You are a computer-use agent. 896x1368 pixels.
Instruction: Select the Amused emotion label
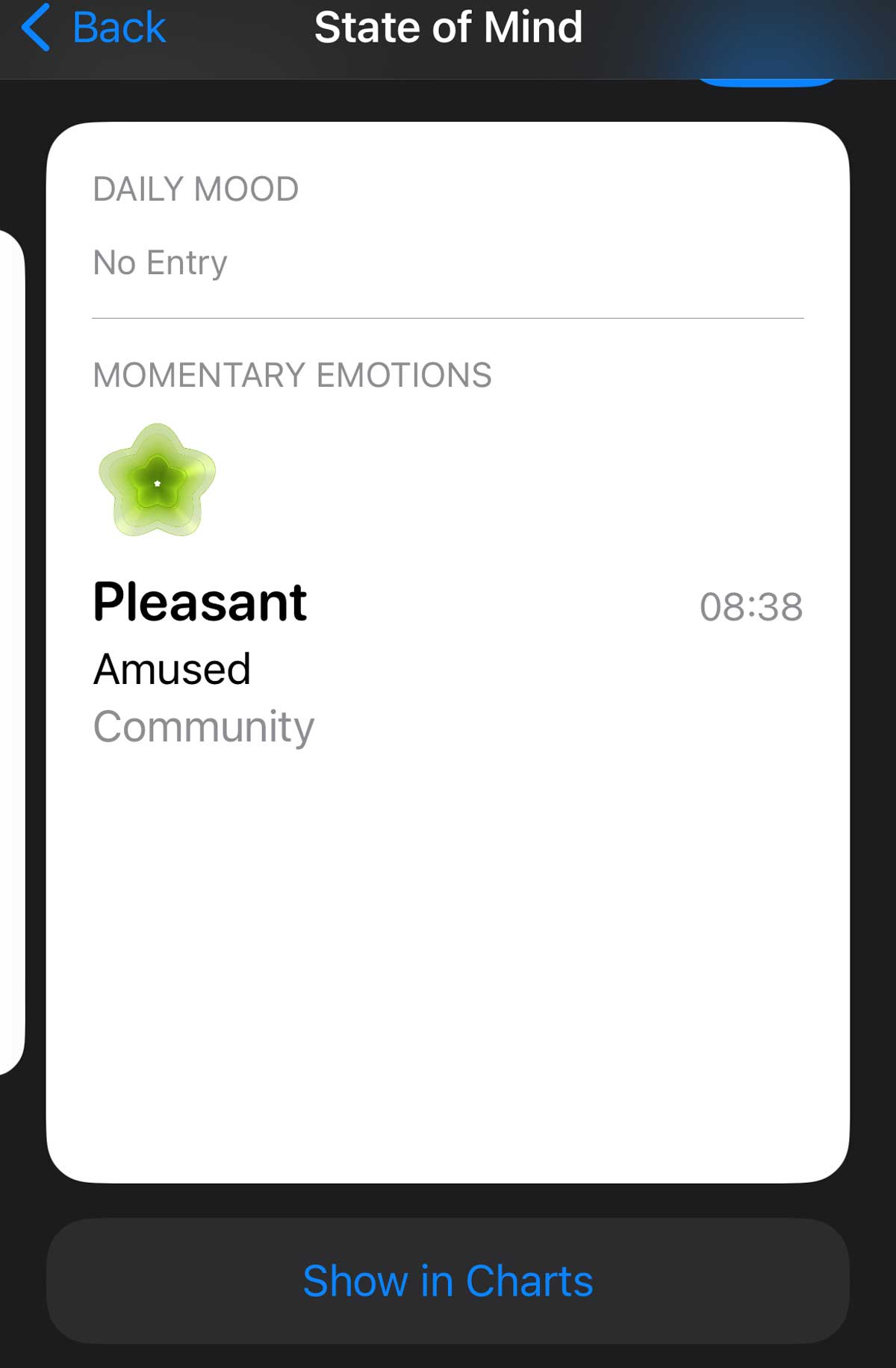tap(171, 668)
